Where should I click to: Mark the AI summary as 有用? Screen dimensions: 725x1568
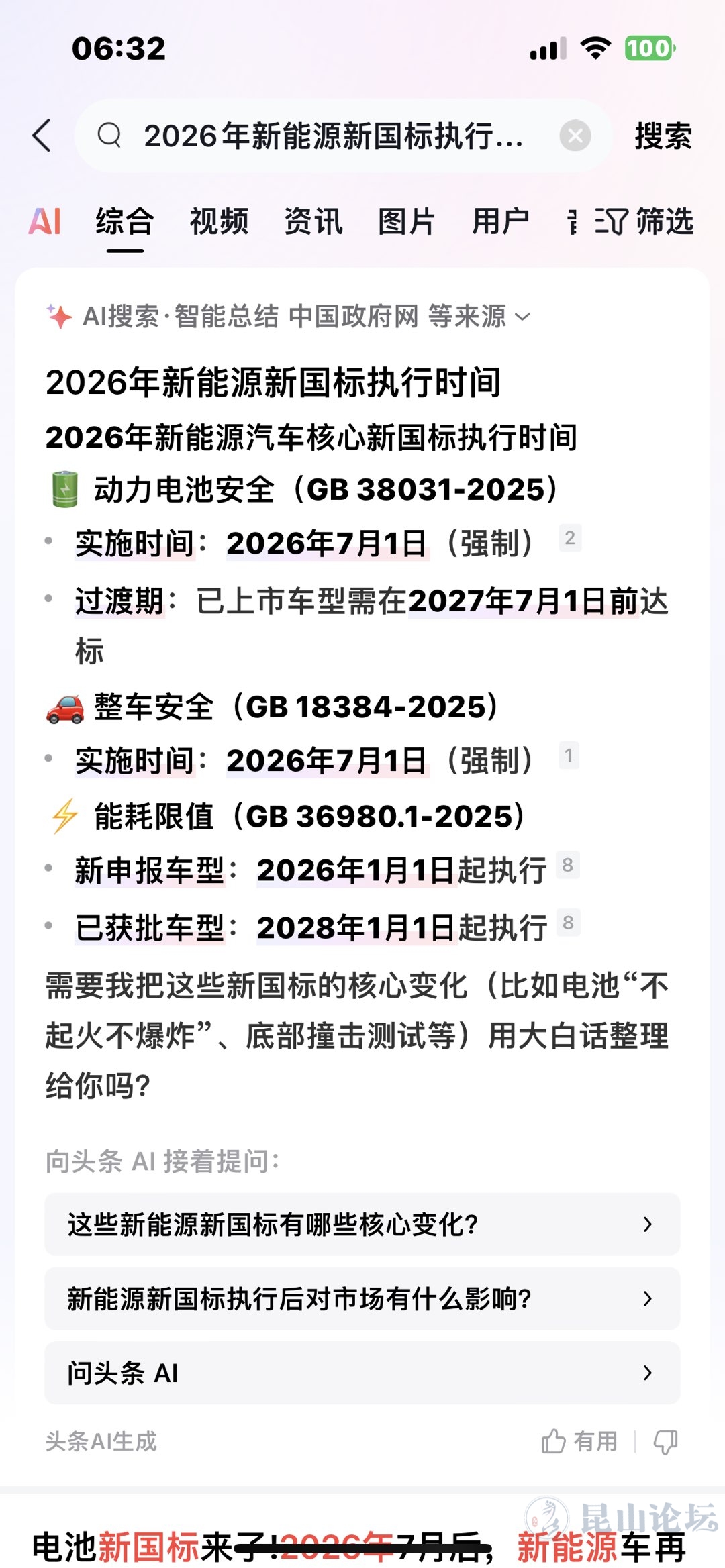[579, 1441]
